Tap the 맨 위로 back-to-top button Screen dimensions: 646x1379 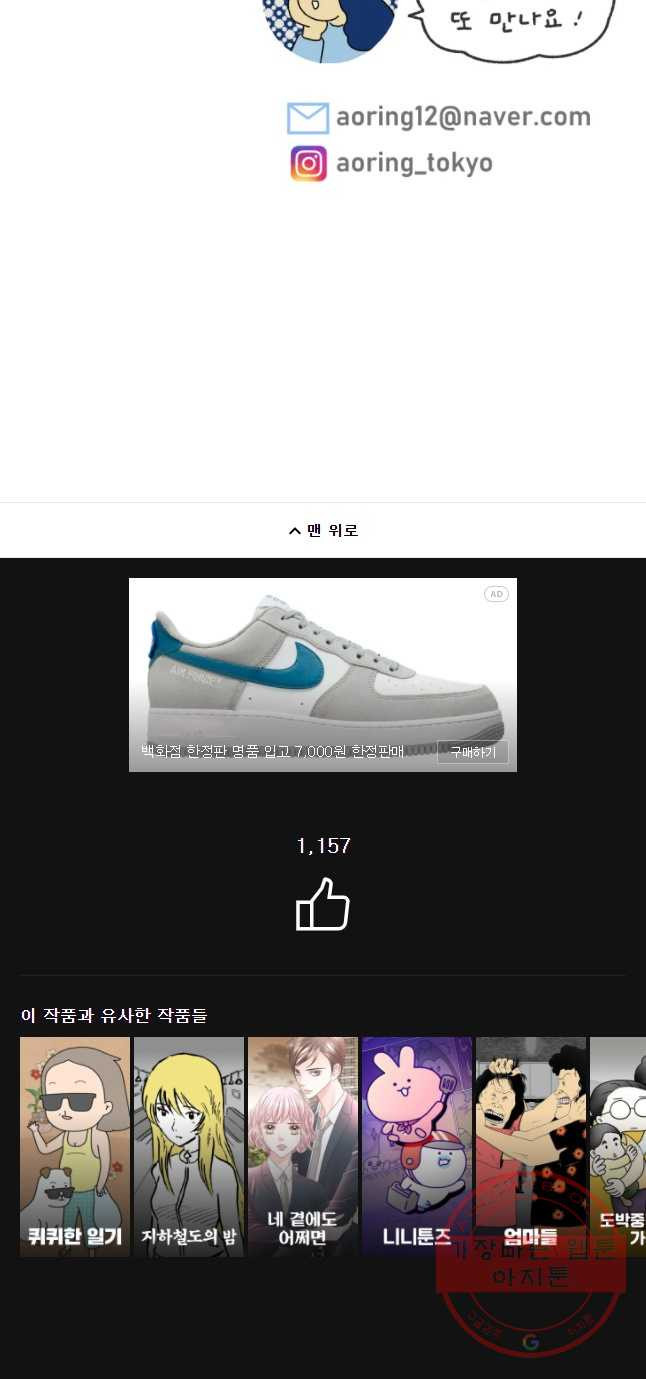(323, 531)
